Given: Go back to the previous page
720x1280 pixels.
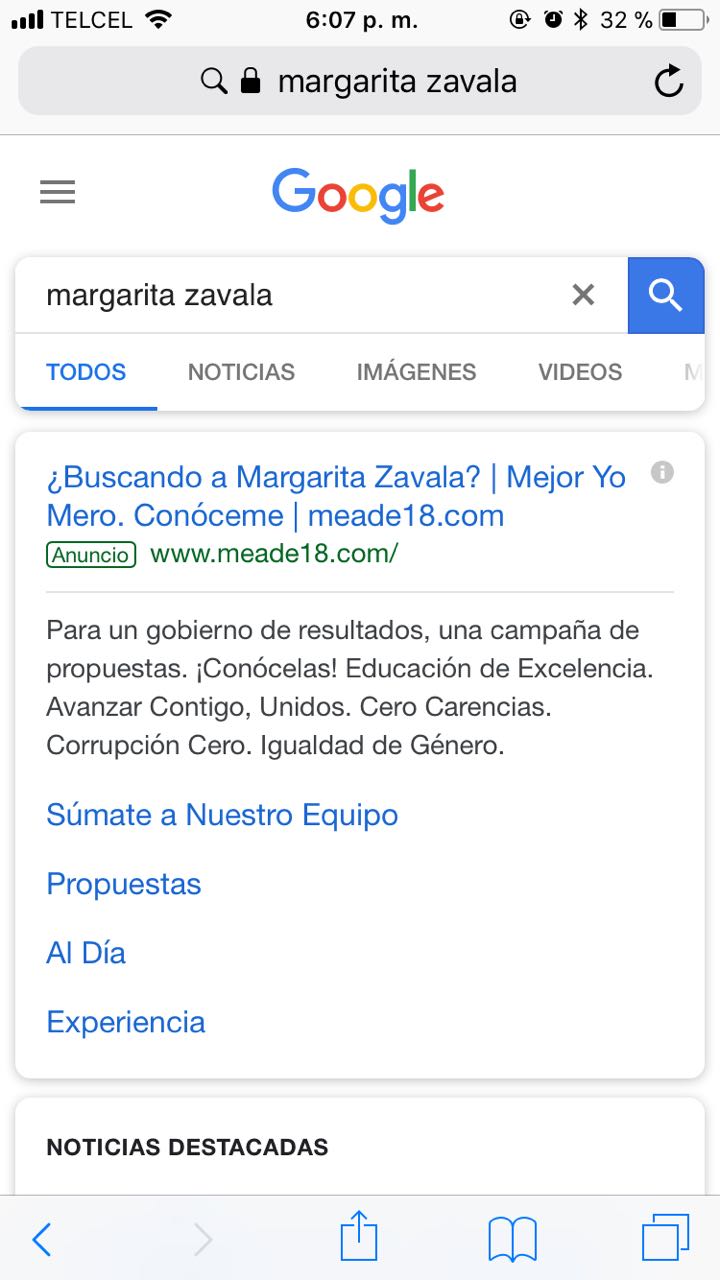Looking at the screenshot, I should coord(42,1240).
